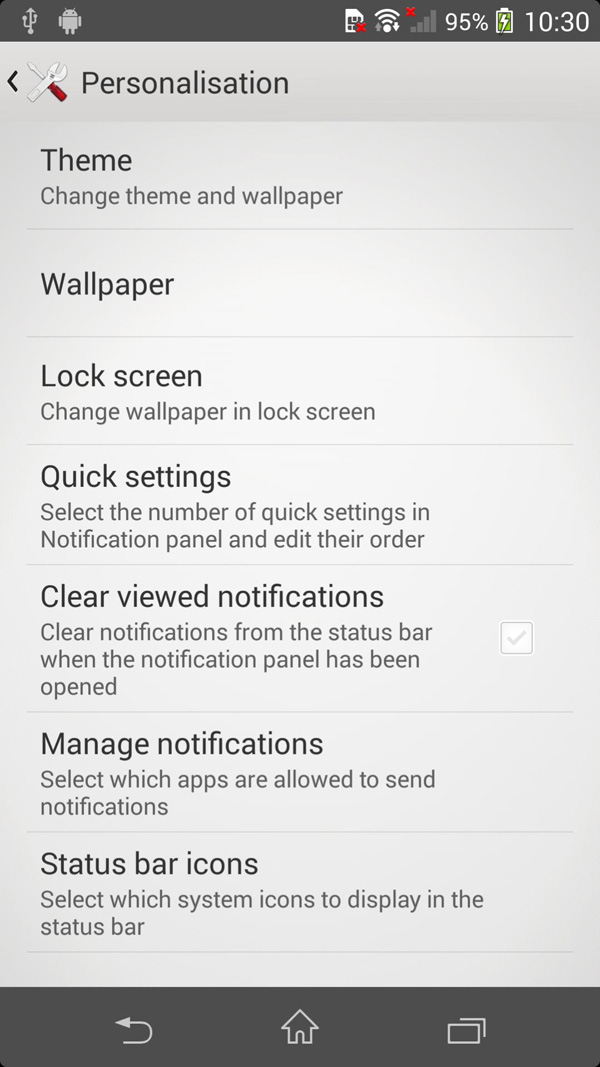Viewport: 600px width, 1067px height.
Task: Tap the system home button
Action: point(300,1027)
